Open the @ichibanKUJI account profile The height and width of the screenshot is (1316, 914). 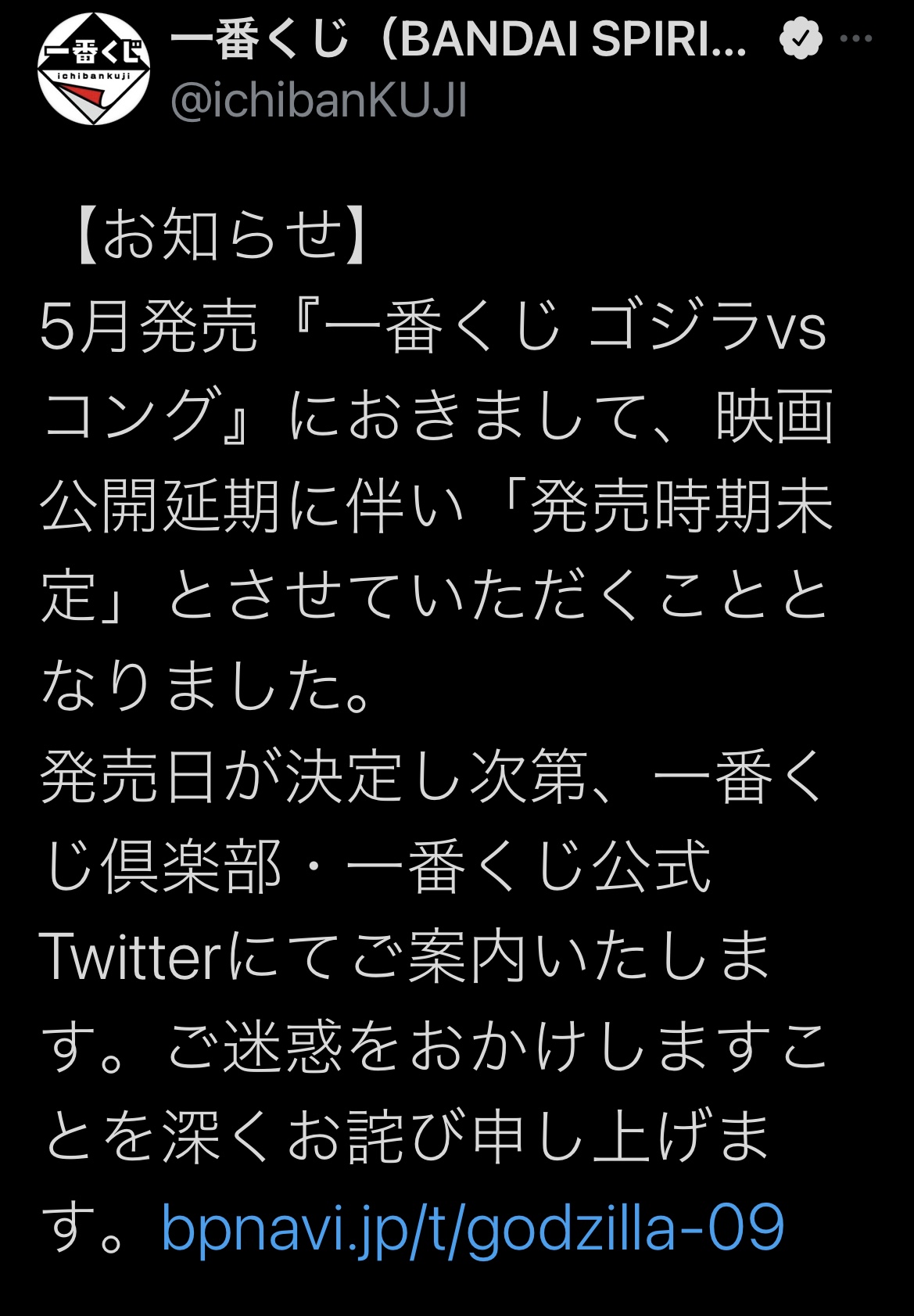click(x=319, y=101)
